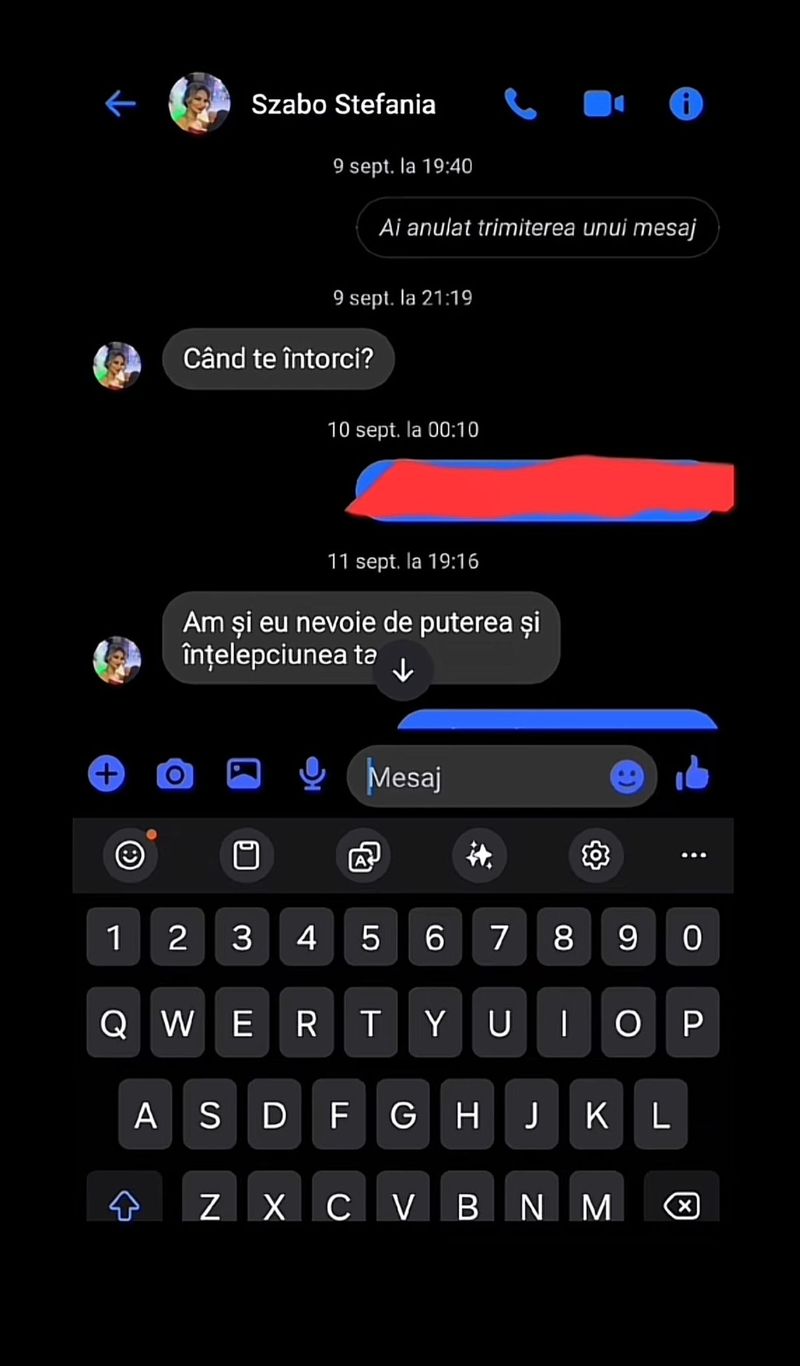Image resolution: width=800 pixels, height=1366 pixels.
Task: Start a video call with Szabo Stefania
Action: click(x=603, y=104)
